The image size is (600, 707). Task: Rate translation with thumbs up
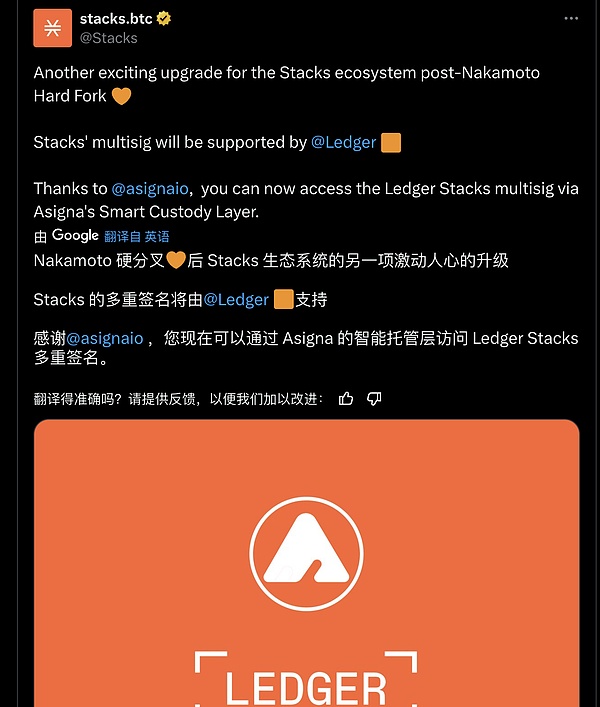pos(346,398)
